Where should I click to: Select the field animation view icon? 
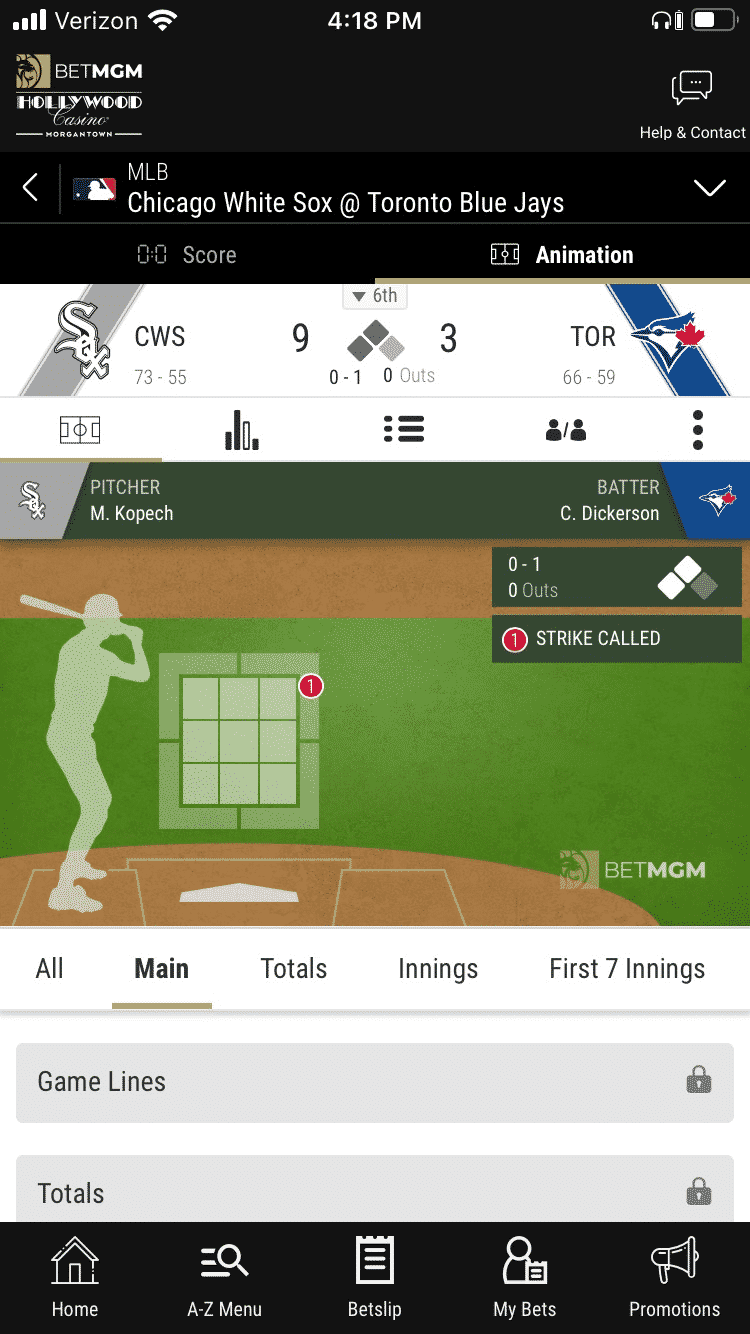pyautogui.click(x=80, y=429)
